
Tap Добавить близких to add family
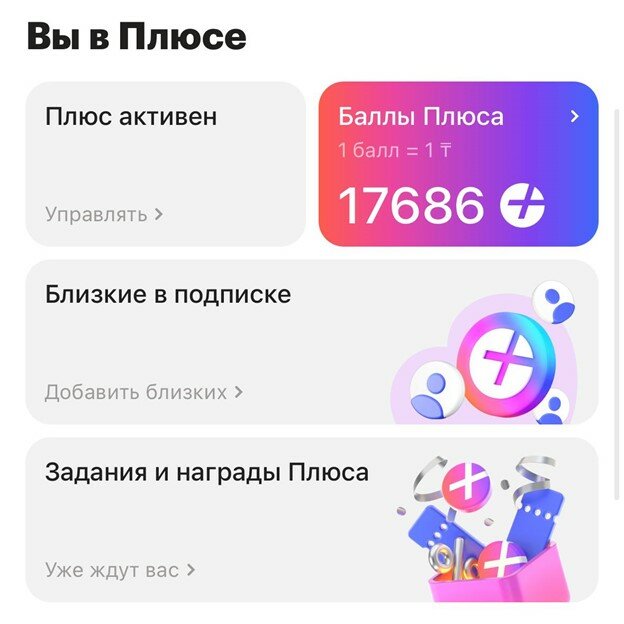(x=144, y=392)
